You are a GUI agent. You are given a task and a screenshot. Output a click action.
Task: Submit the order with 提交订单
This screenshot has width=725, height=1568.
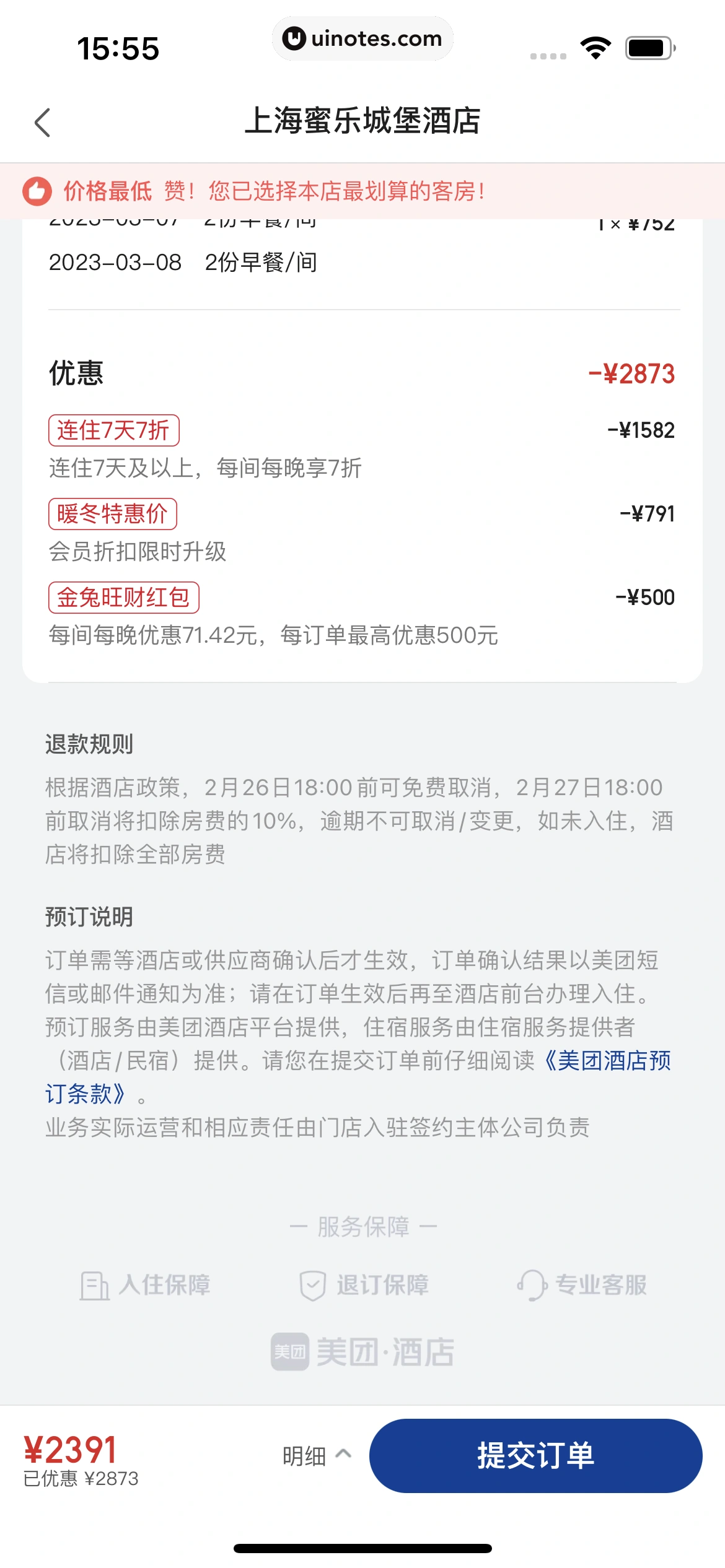click(535, 1455)
